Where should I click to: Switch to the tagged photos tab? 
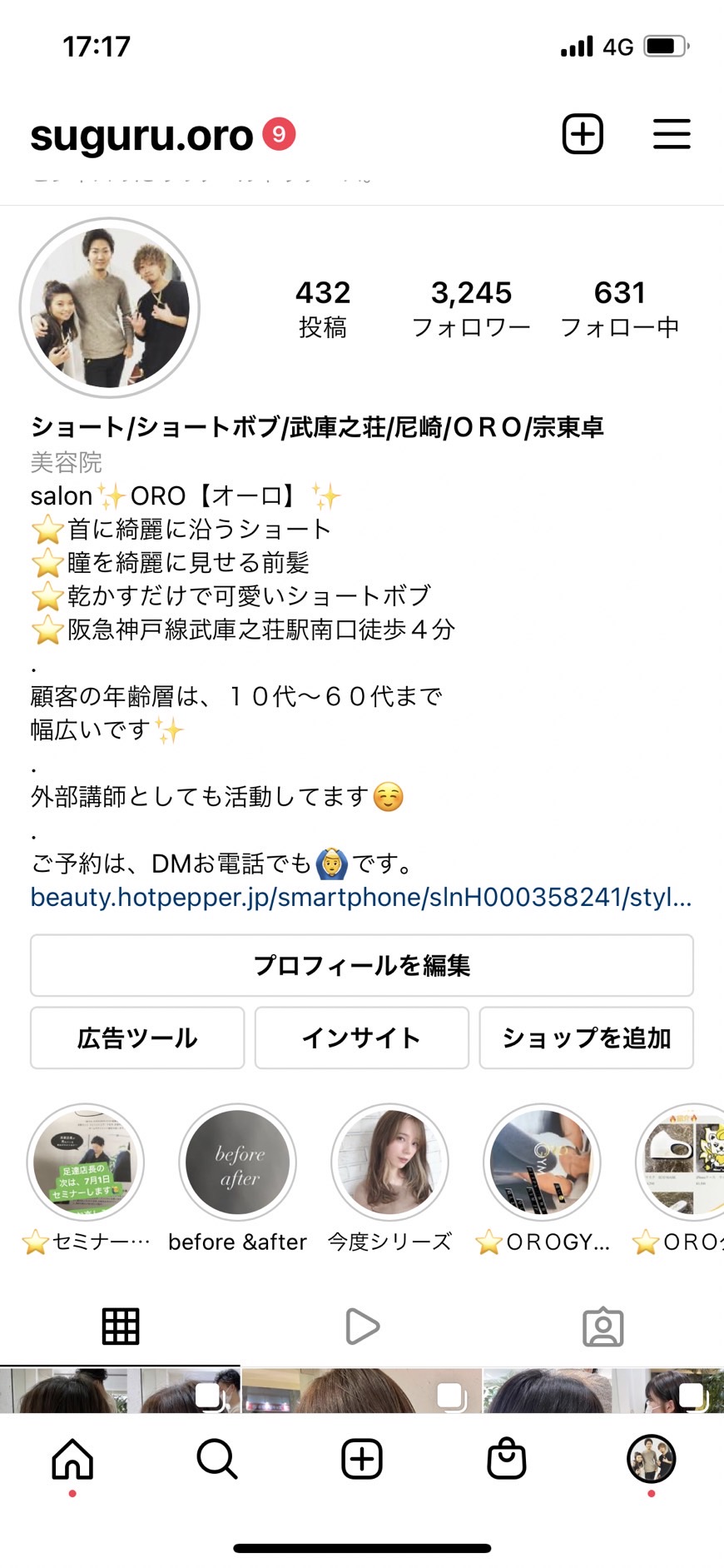[603, 1327]
